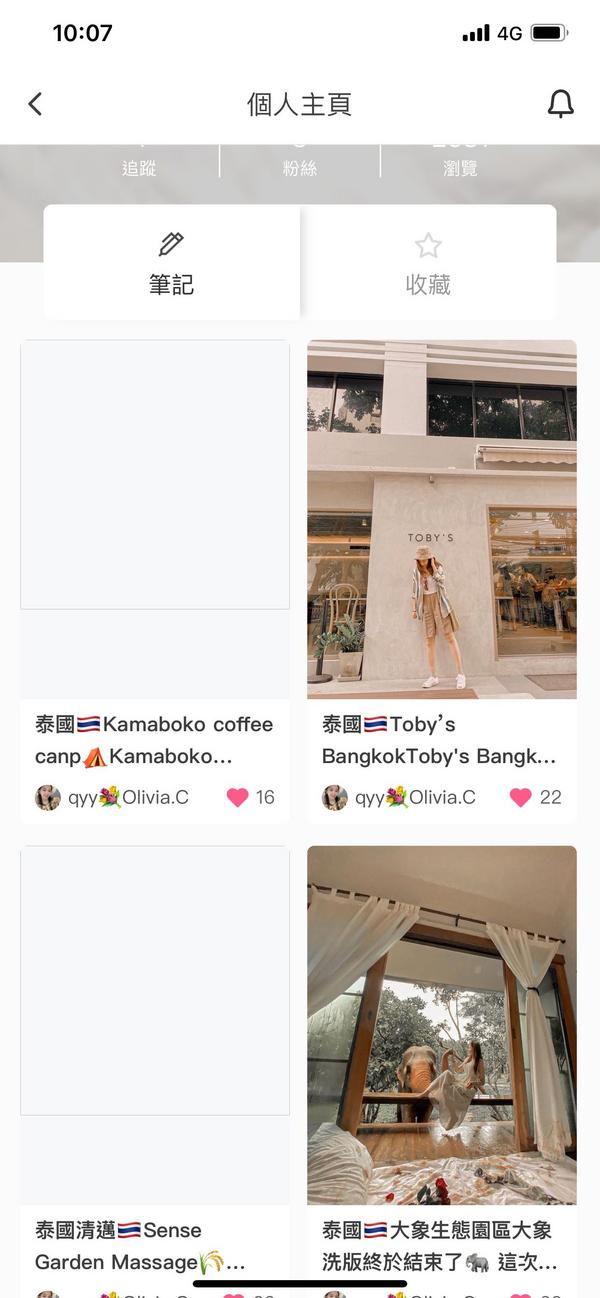
Task: Switch to the 收藏 tab
Action: tap(428, 263)
